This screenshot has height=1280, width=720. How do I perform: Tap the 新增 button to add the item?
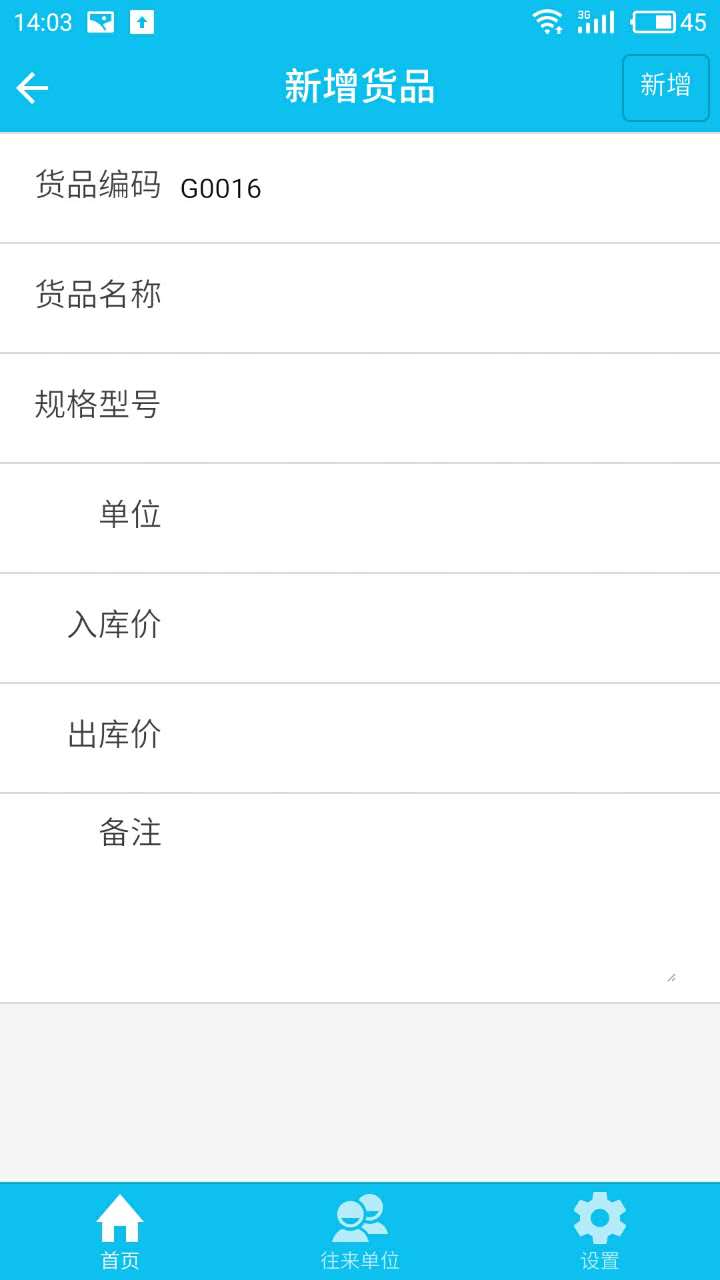665,87
